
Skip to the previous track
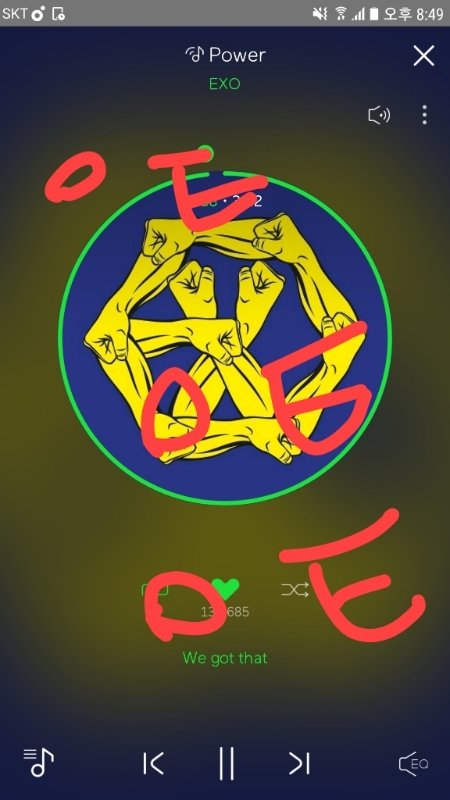coord(153,763)
